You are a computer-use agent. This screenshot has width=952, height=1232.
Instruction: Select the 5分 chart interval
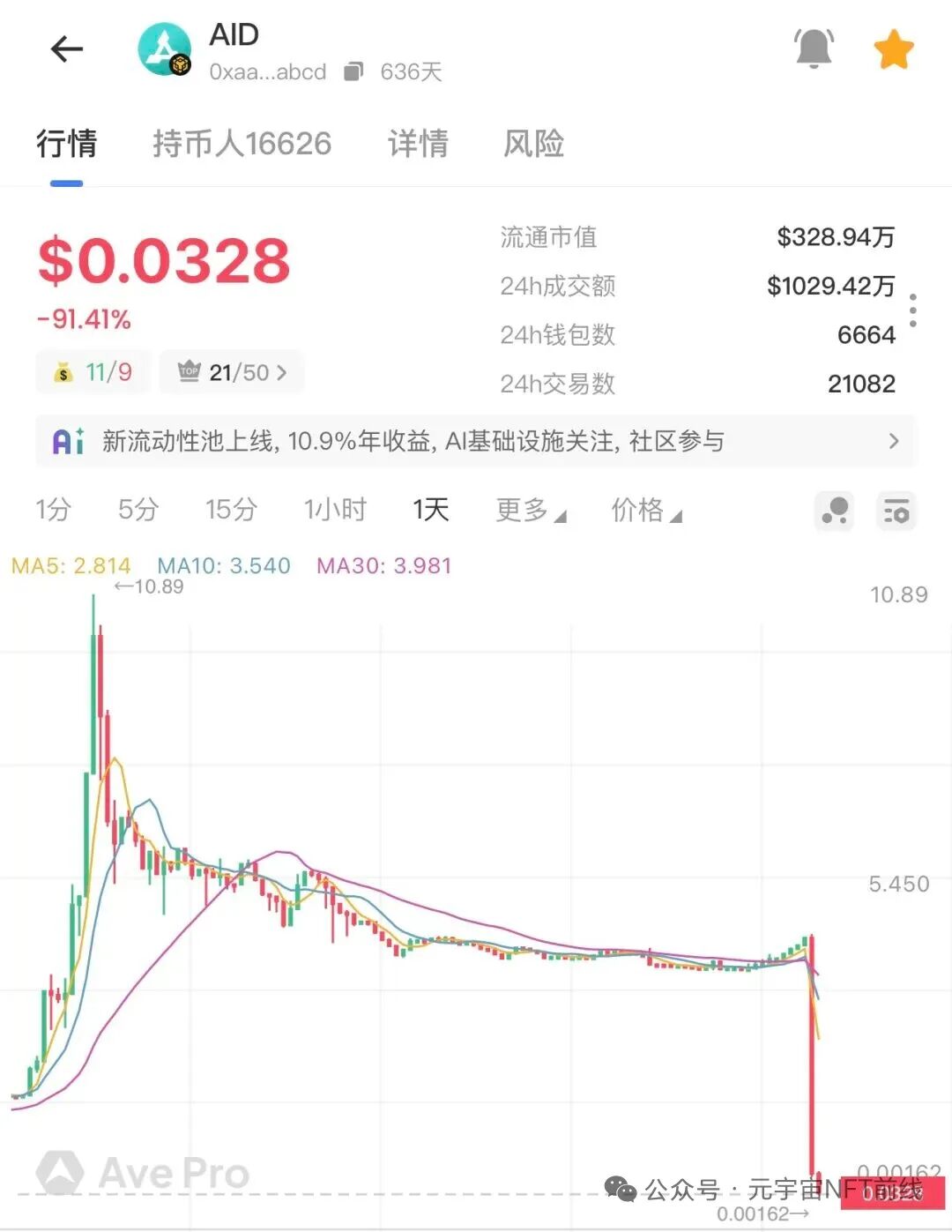tap(138, 510)
